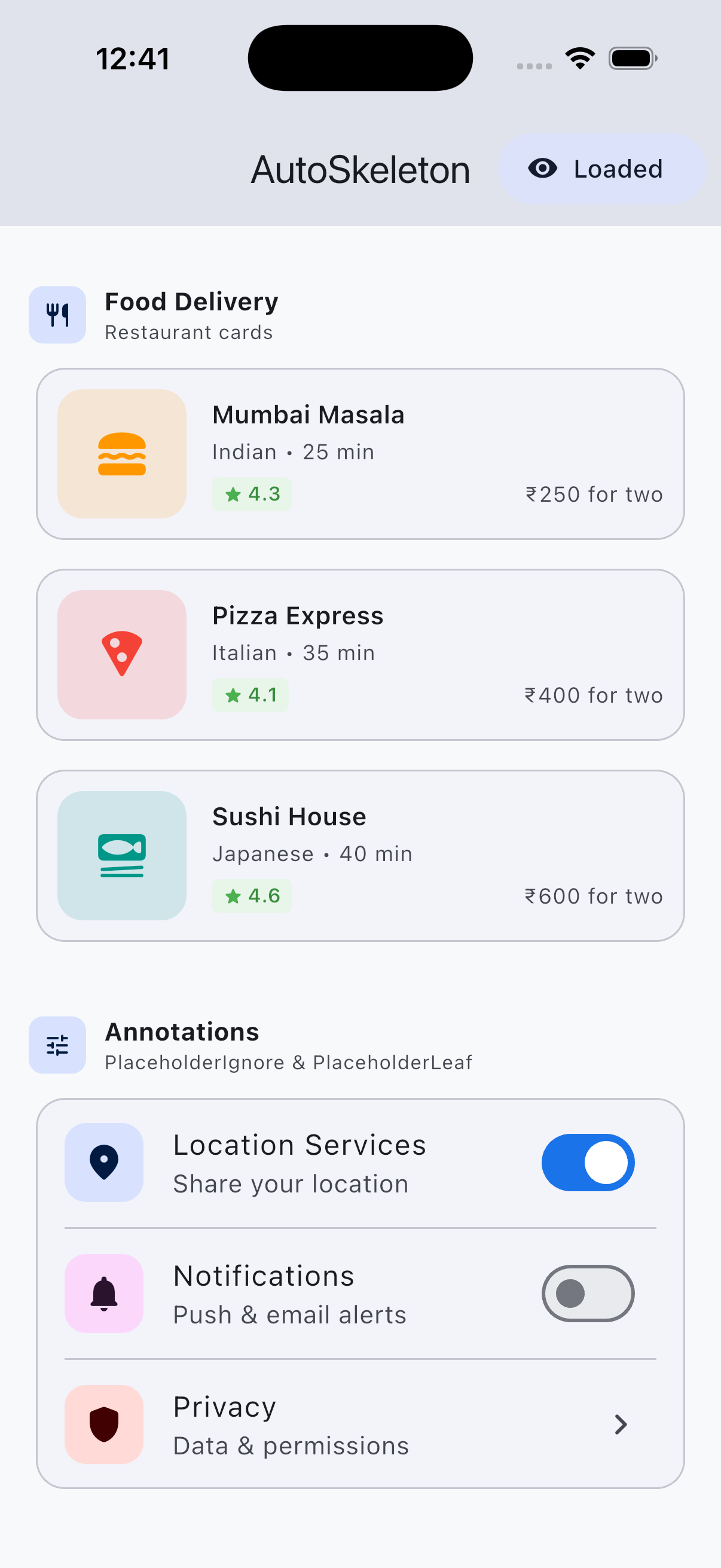Tap the Loaded visibility button
The image size is (721, 1568).
(601, 169)
